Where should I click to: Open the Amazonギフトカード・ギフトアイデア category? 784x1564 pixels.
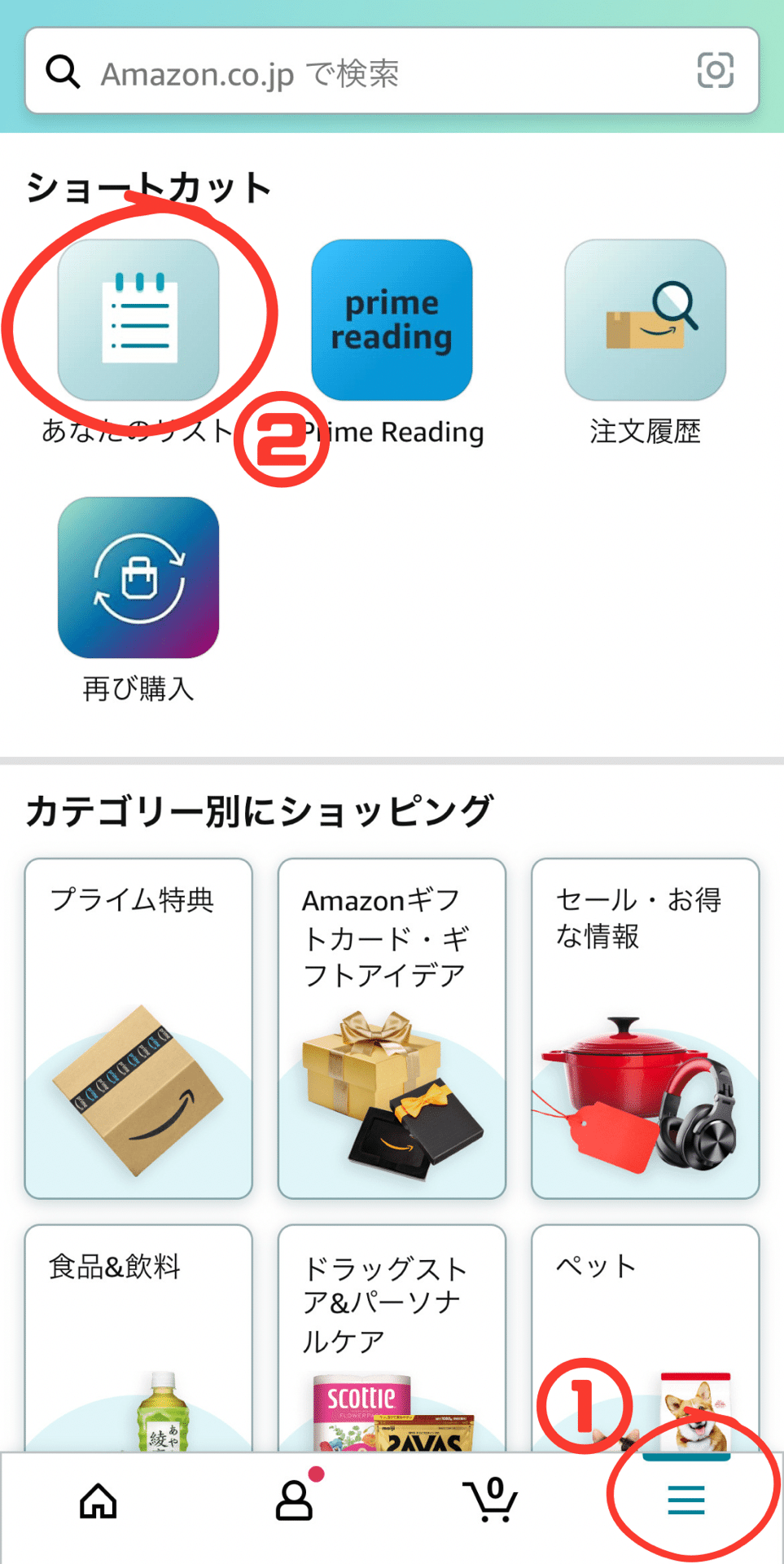(x=392, y=1028)
